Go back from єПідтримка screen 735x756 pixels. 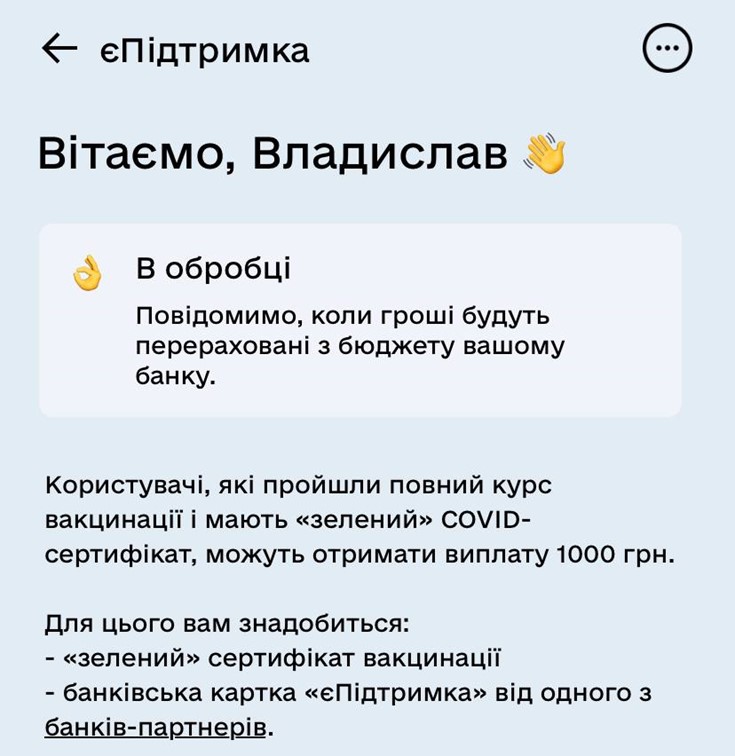[60, 49]
